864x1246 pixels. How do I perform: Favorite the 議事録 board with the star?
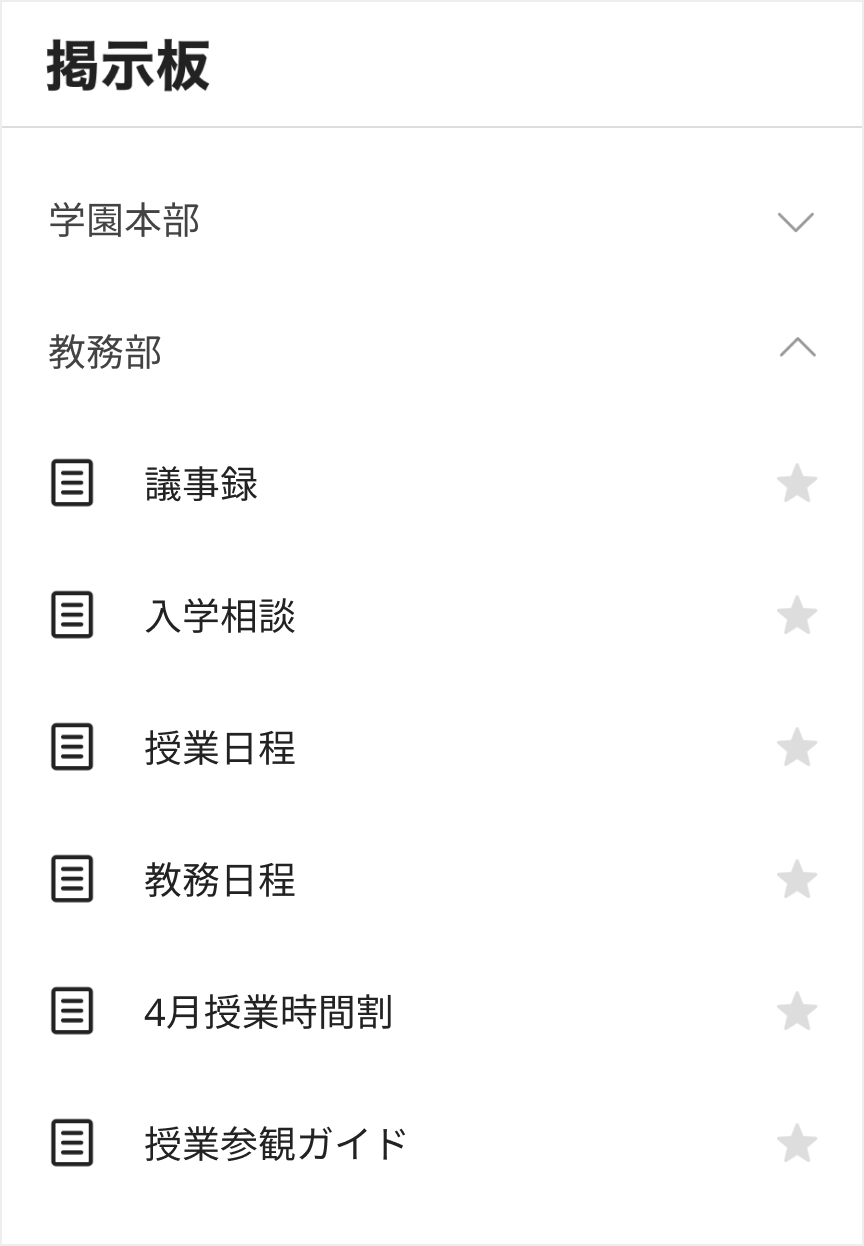(797, 484)
